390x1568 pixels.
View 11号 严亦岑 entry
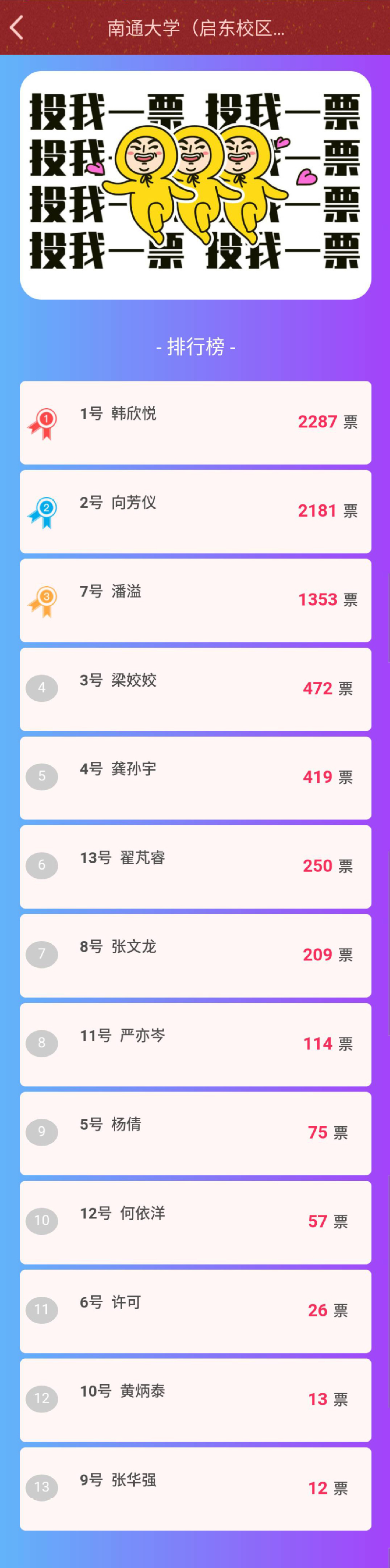click(195, 1045)
